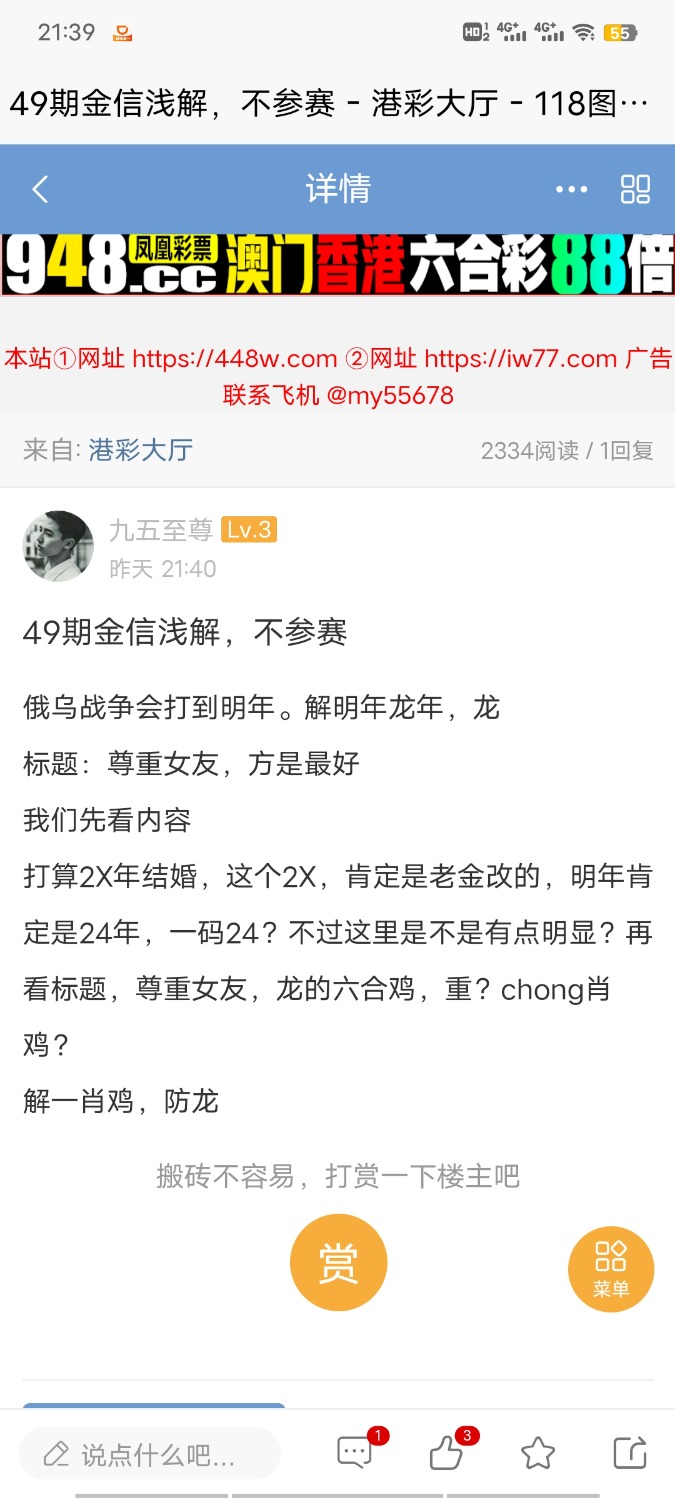Open the 港彩大厅 forum link

point(141,450)
